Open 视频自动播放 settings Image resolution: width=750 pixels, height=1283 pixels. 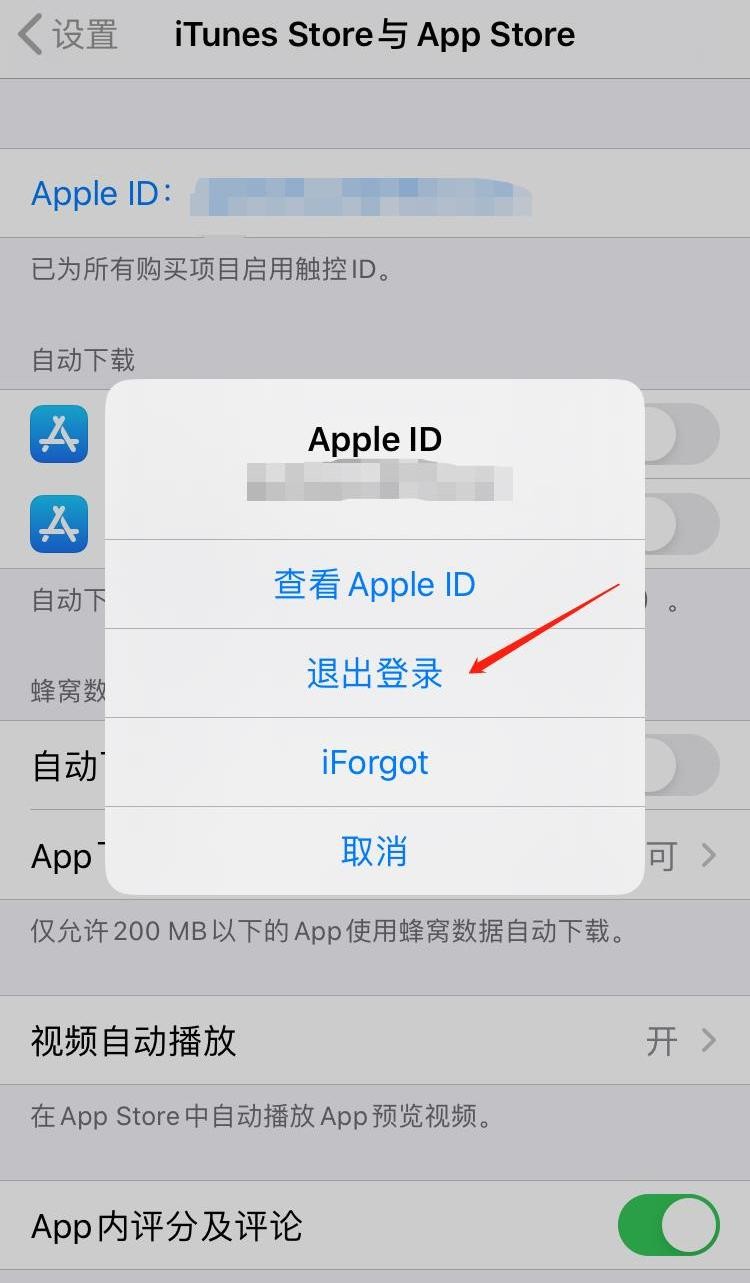(x=374, y=1040)
